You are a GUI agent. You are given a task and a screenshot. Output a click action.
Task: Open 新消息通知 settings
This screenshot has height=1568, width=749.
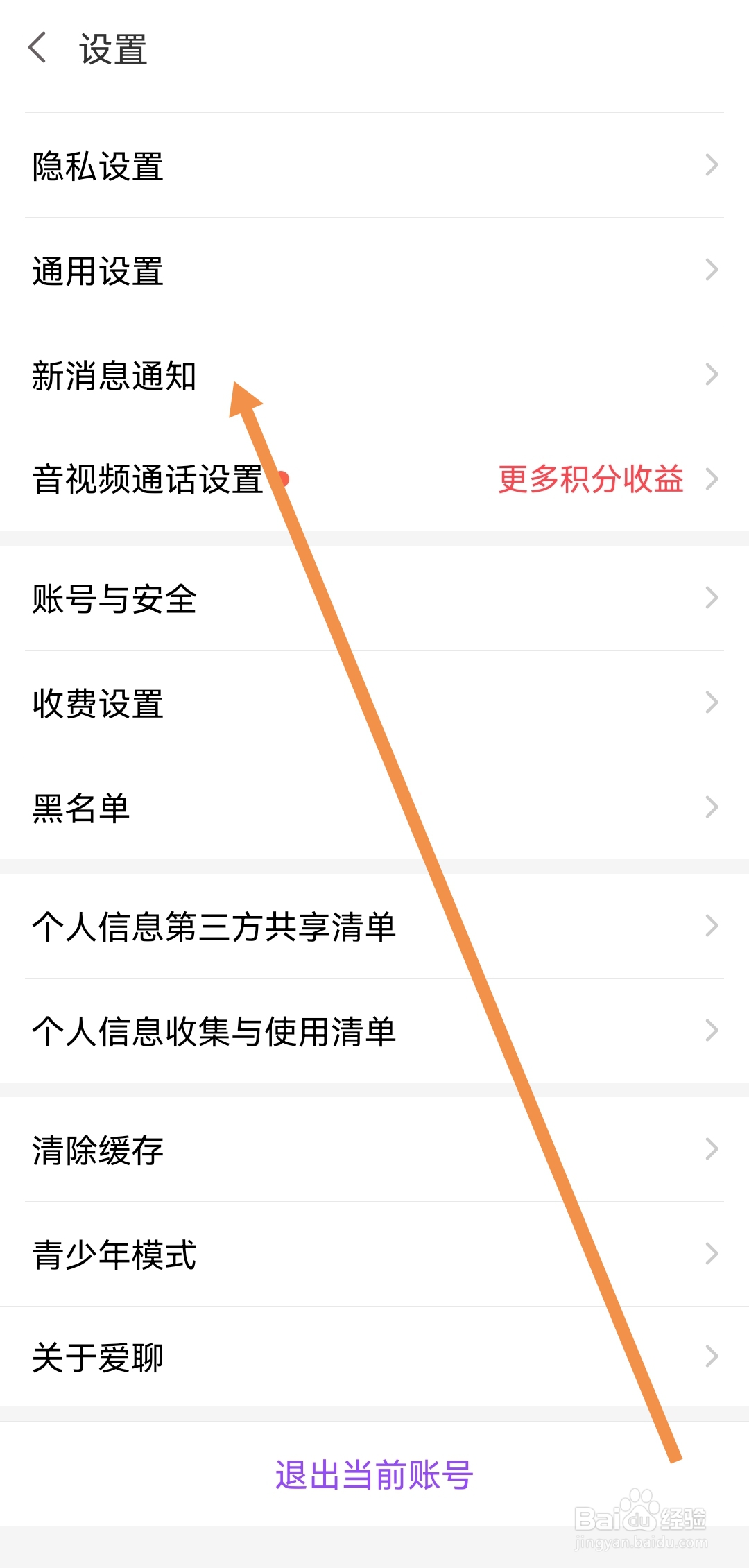pos(116,375)
